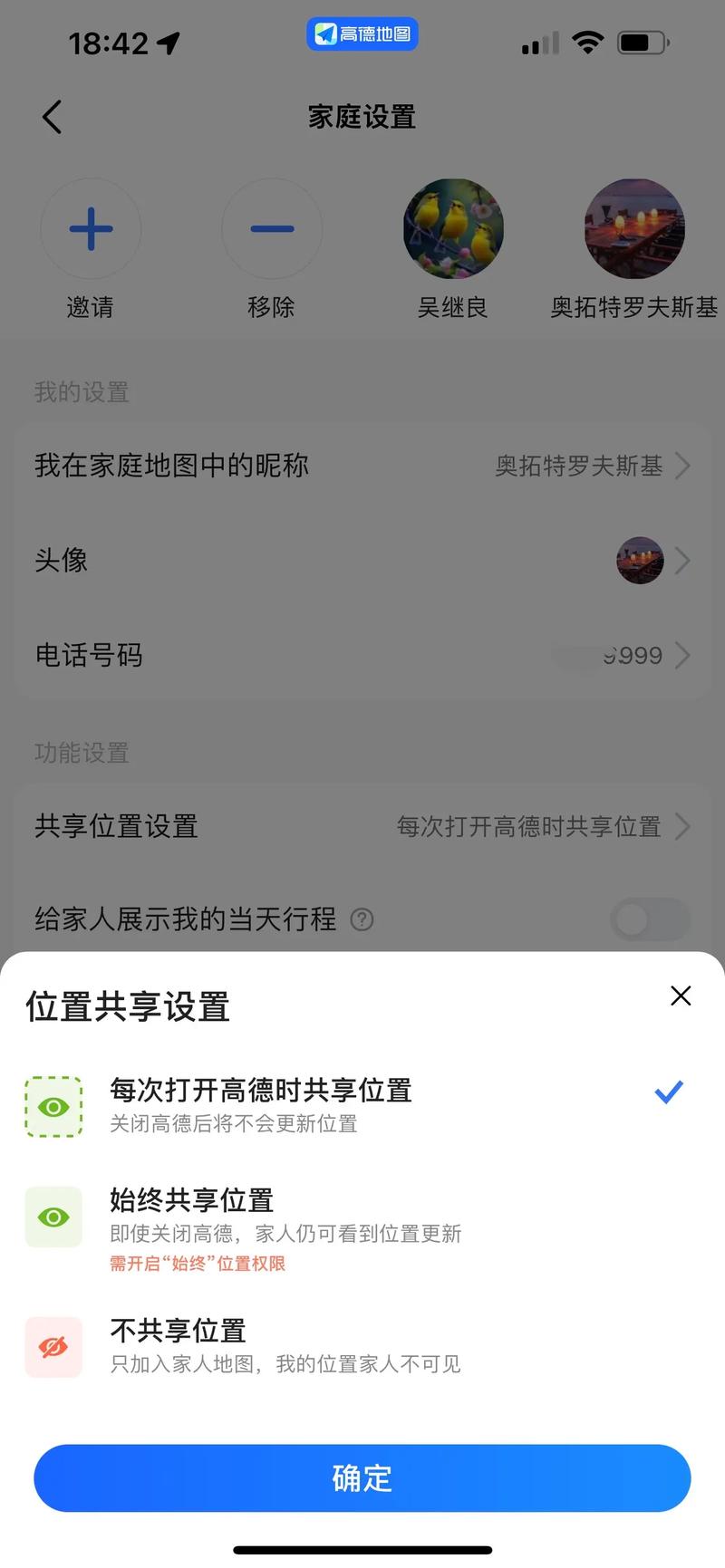
Task: Dismiss 位置共享设置 sheet via X
Action: pos(681,996)
